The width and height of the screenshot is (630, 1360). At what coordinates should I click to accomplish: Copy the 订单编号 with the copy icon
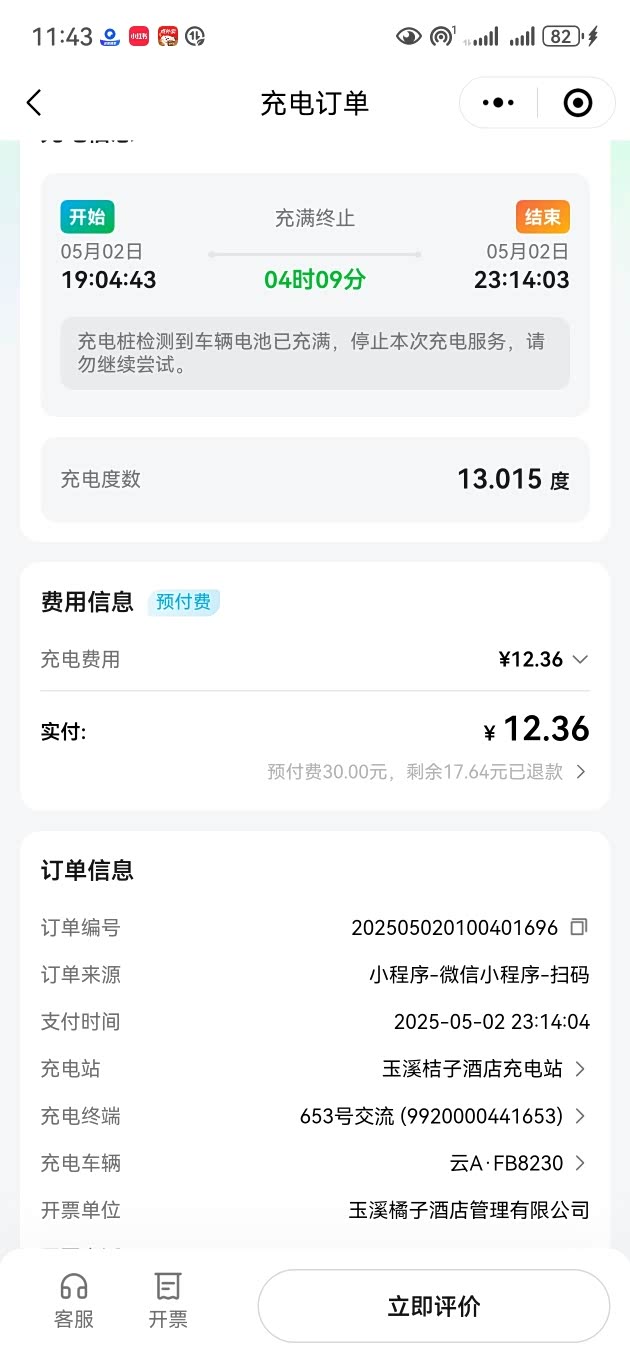[578, 927]
